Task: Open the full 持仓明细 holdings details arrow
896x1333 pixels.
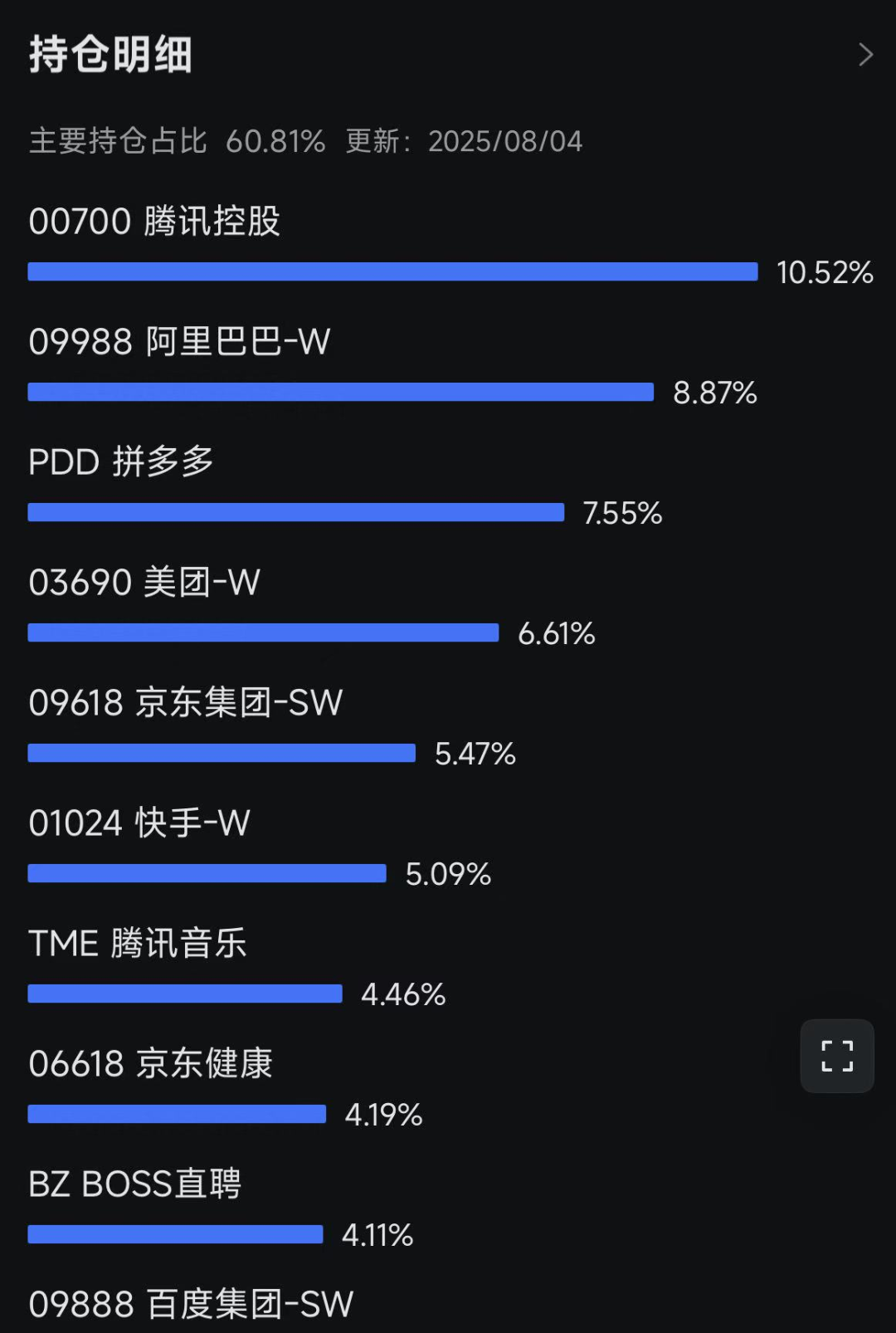Action: tap(865, 55)
